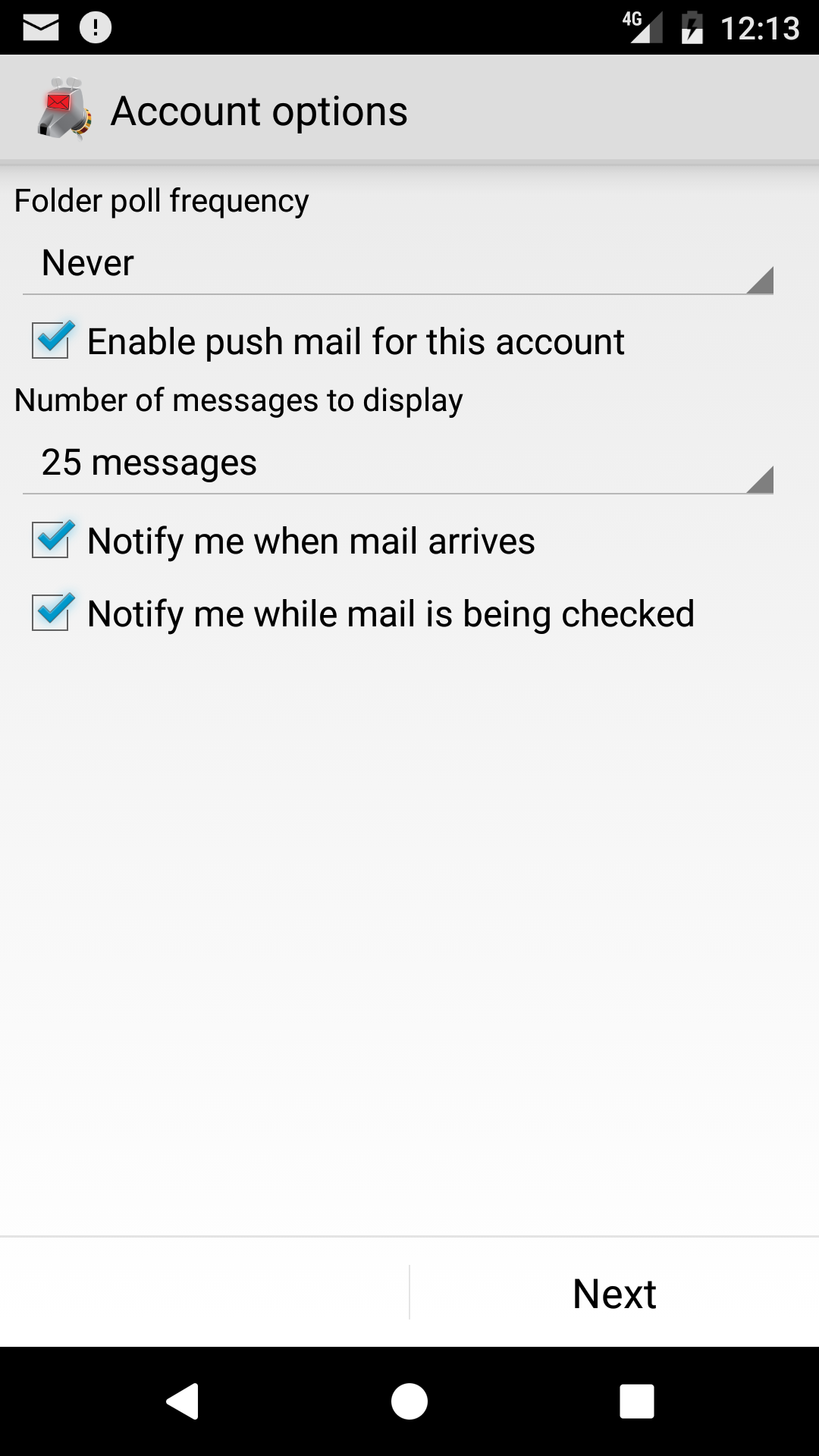Viewport: 819px width, 1456px height.
Task: Disable Notify me when mail arrives
Action: [x=52, y=540]
